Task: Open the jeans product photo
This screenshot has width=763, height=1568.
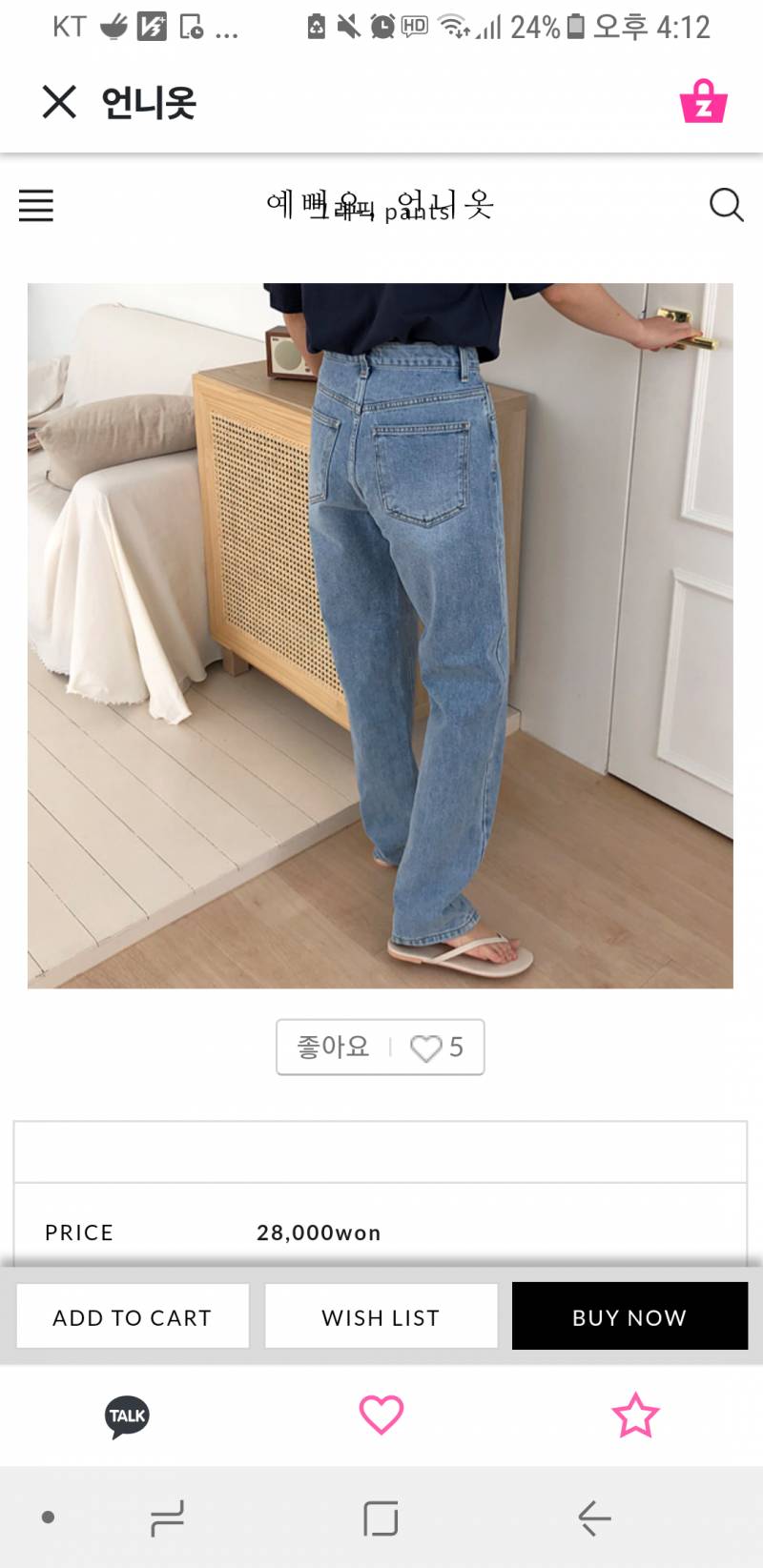Action: (x=380, y=635)
